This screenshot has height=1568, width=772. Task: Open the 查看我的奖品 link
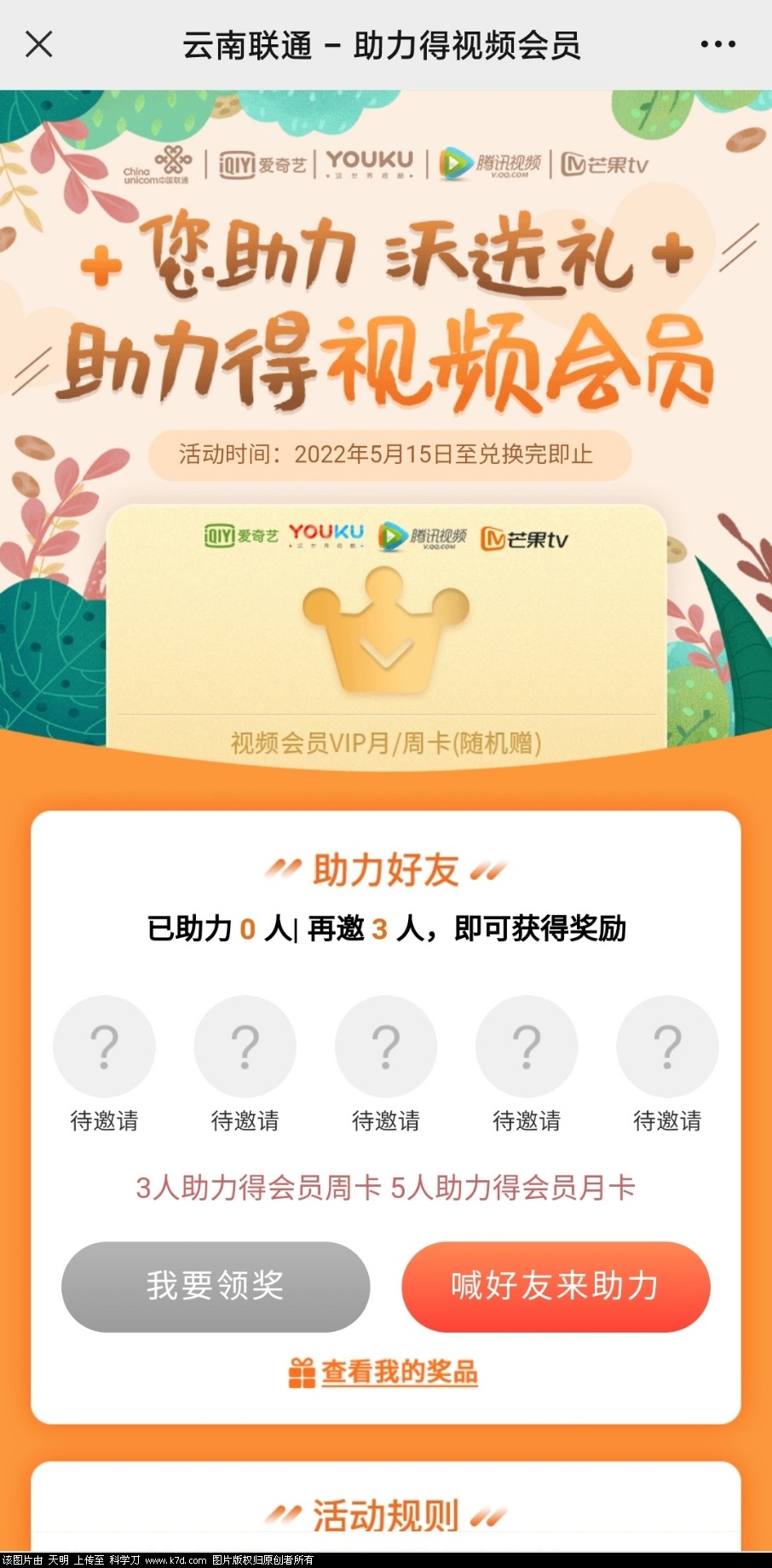(398, 1372)
